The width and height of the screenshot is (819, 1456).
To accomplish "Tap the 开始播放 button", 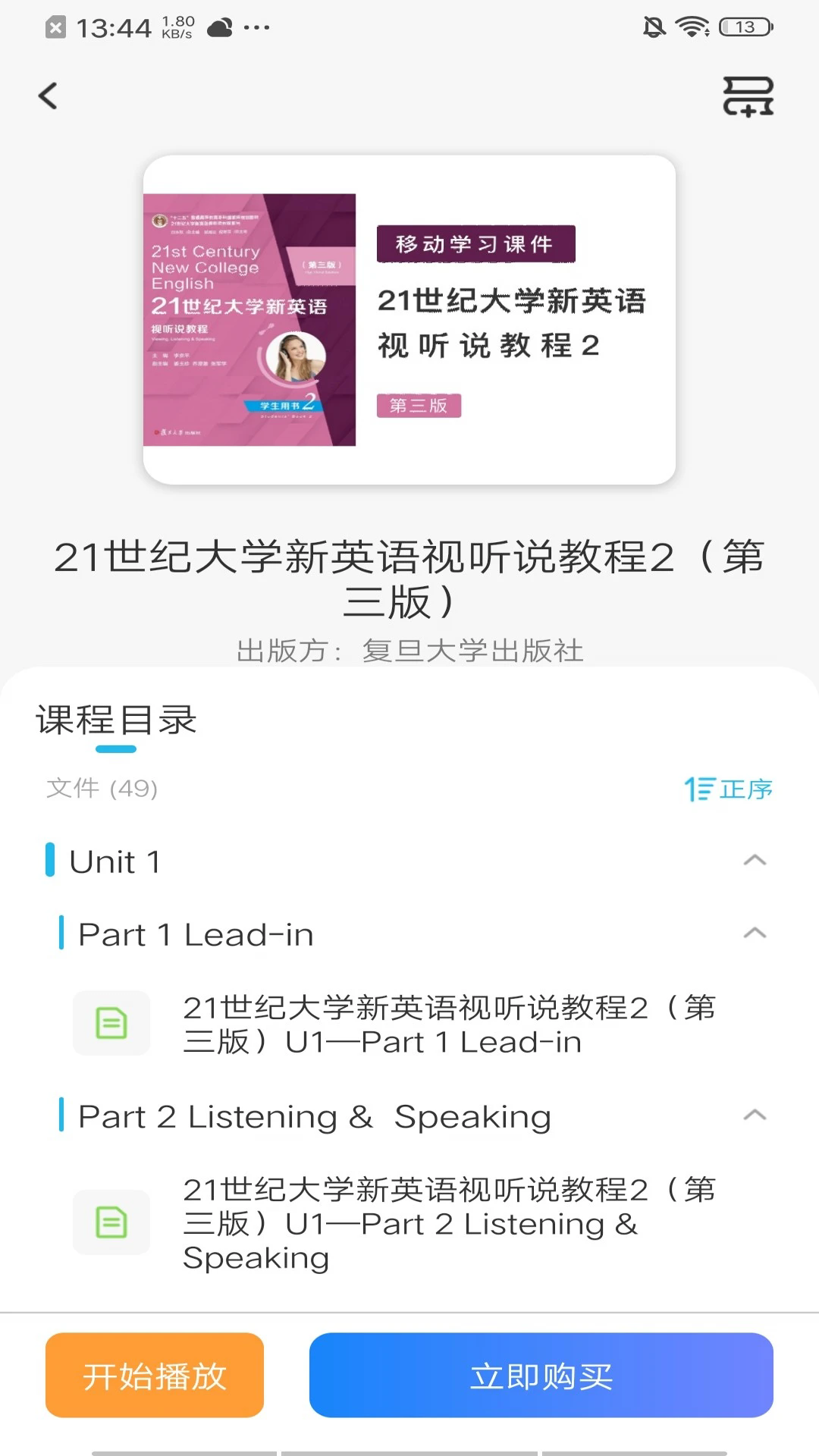I will 155,1375.
